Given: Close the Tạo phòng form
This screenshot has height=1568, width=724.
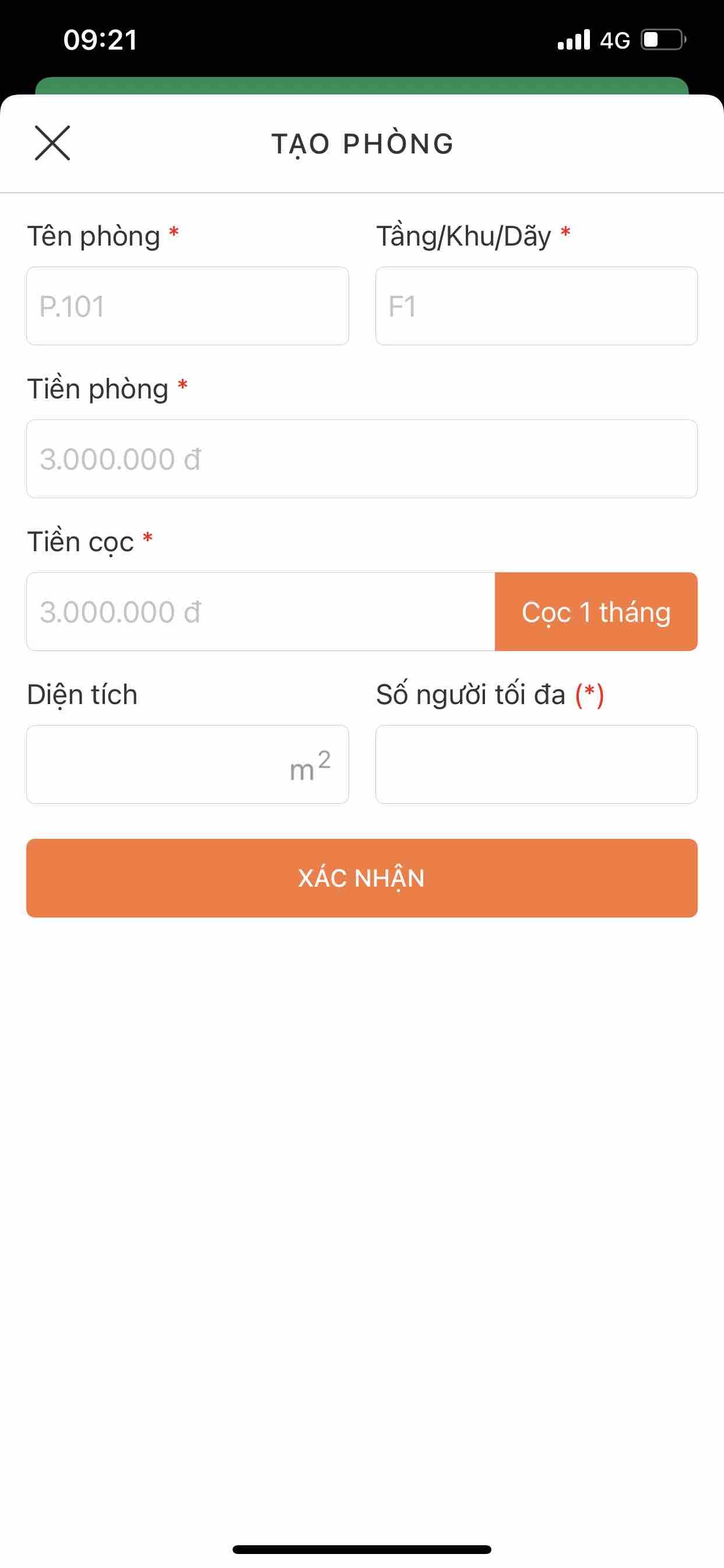Looking at the screenshot, I should click(52, 143).
